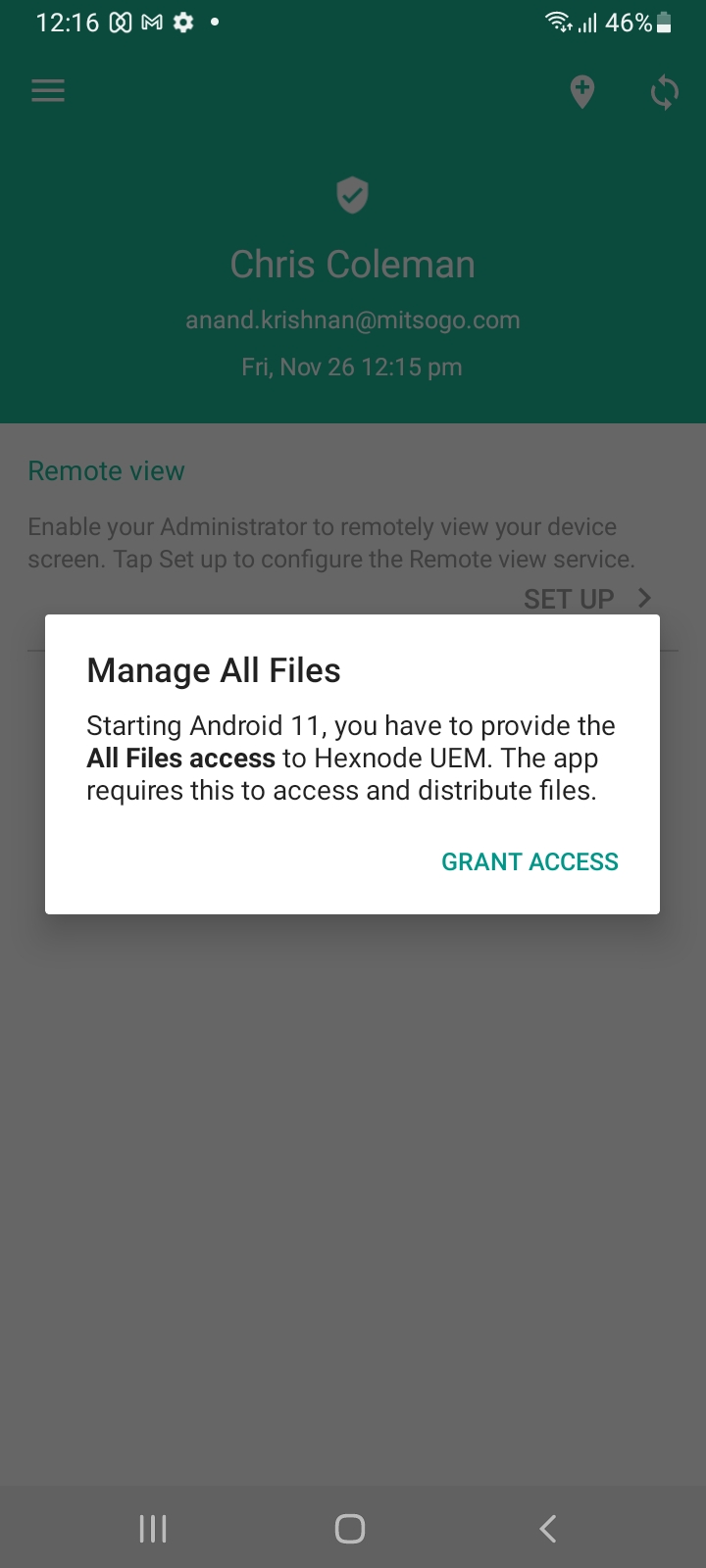Tap the sync refresh icon
Screen dimensions: 706x1568
point(664,92)
